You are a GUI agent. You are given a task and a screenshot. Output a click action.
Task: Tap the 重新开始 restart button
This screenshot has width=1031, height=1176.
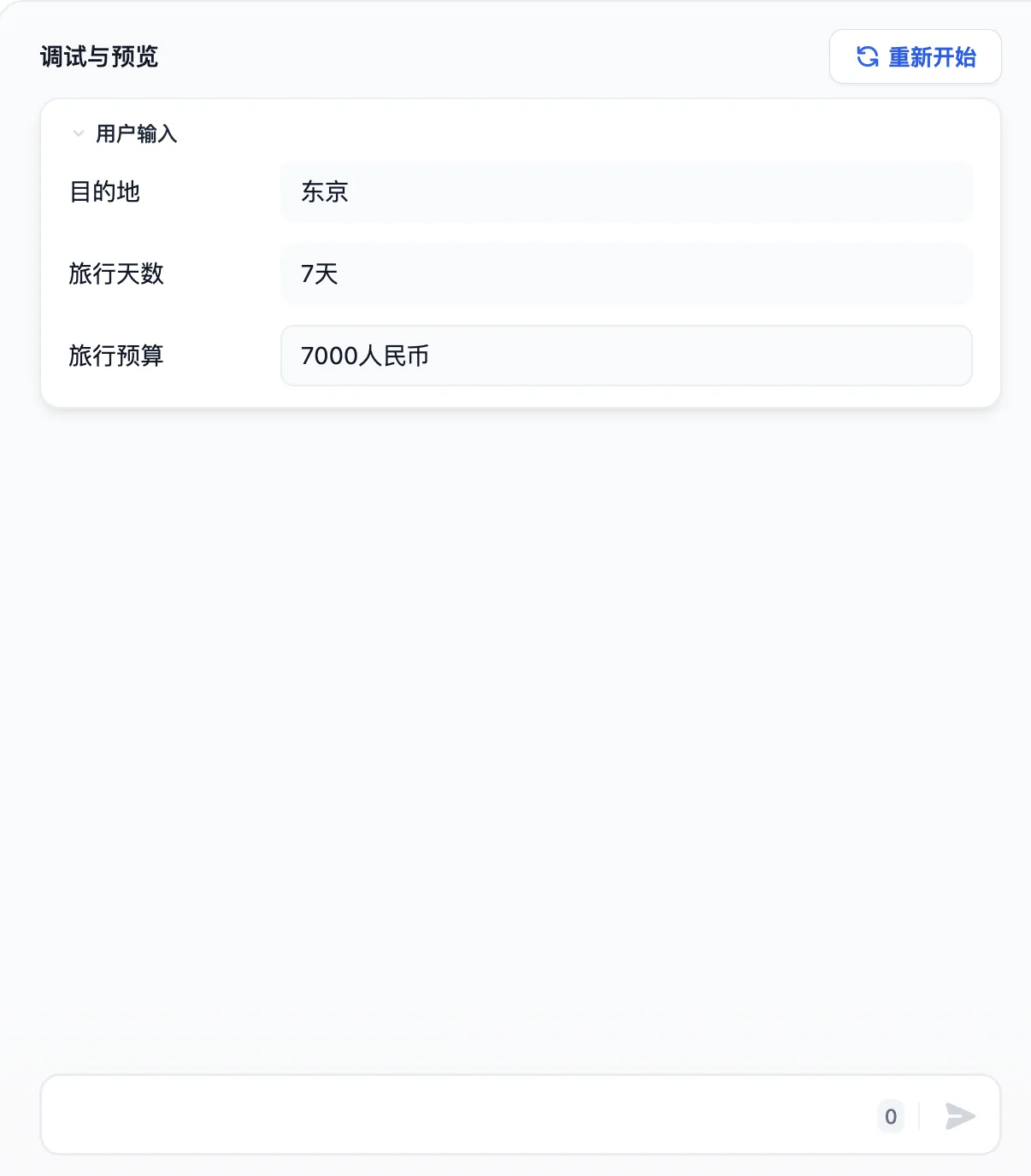[915, 56]
